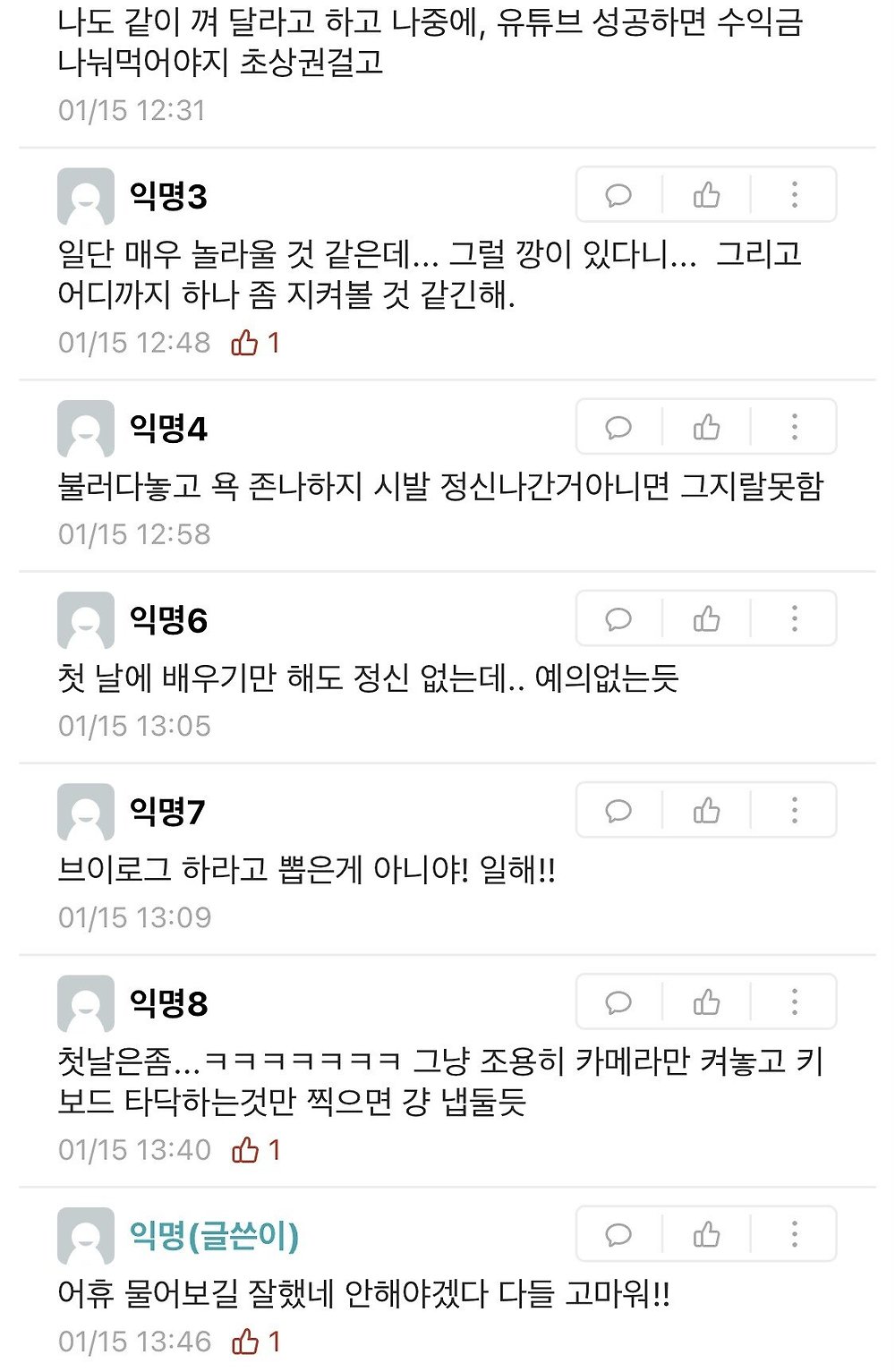The image size is (895, 1372).
Task: Open more options for 익명7's comment
Action: [x=794, y=811]
